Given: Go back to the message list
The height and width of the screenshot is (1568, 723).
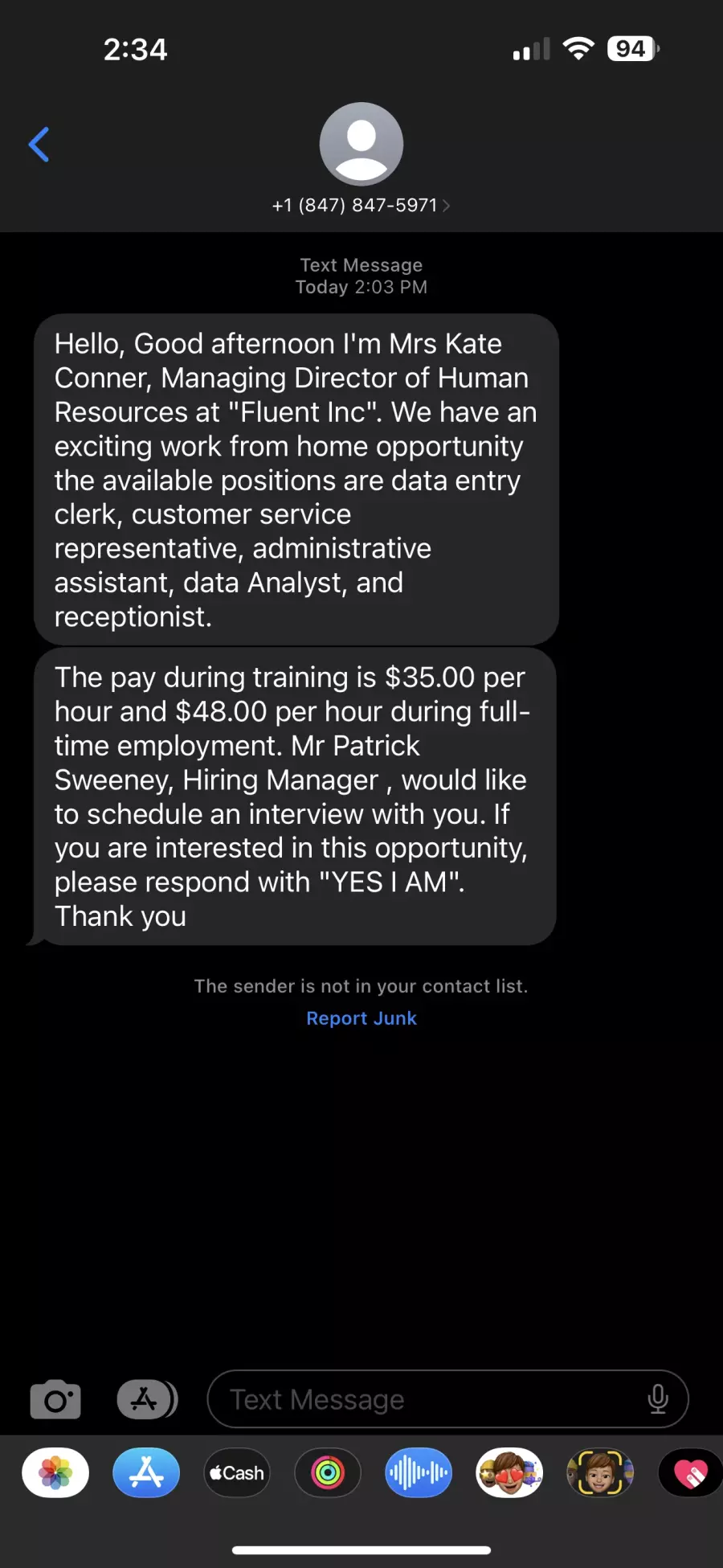Looking at the screenshot, I should [x=39, y=145].
